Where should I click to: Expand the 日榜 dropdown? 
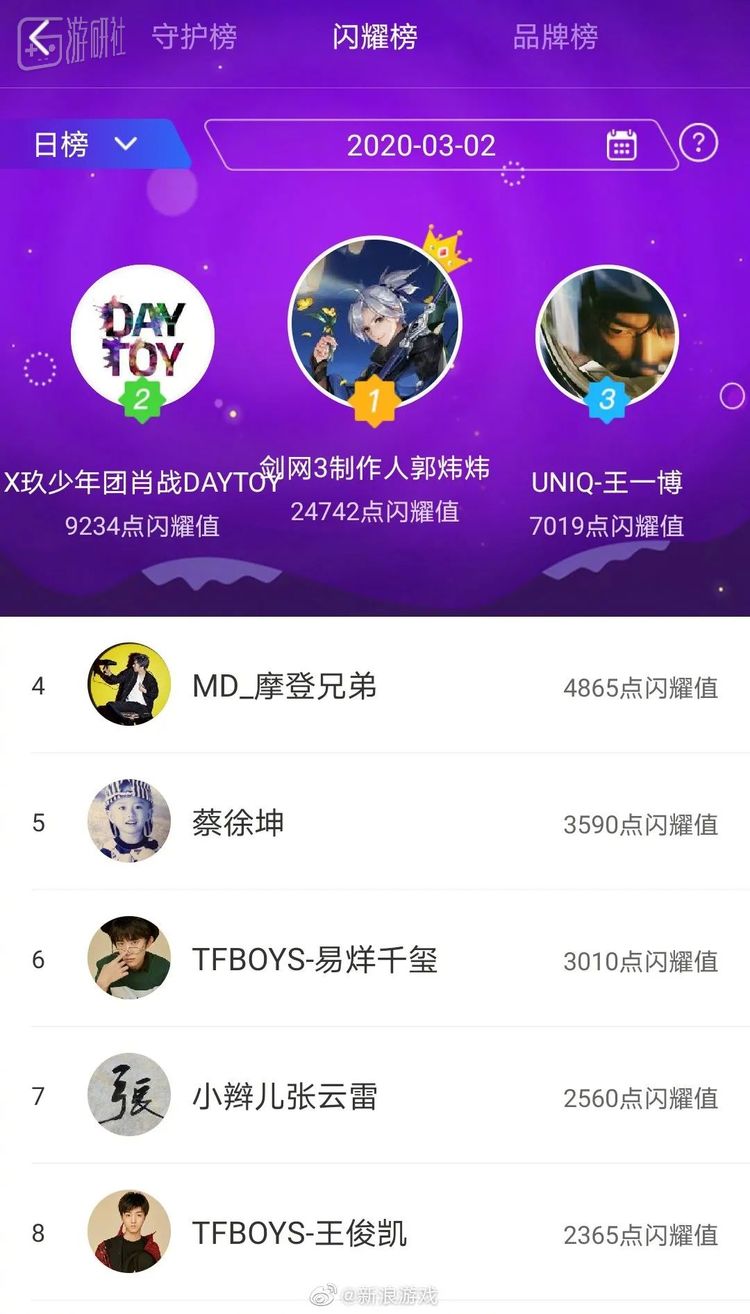pyautogui.click(x=86, y=144)
